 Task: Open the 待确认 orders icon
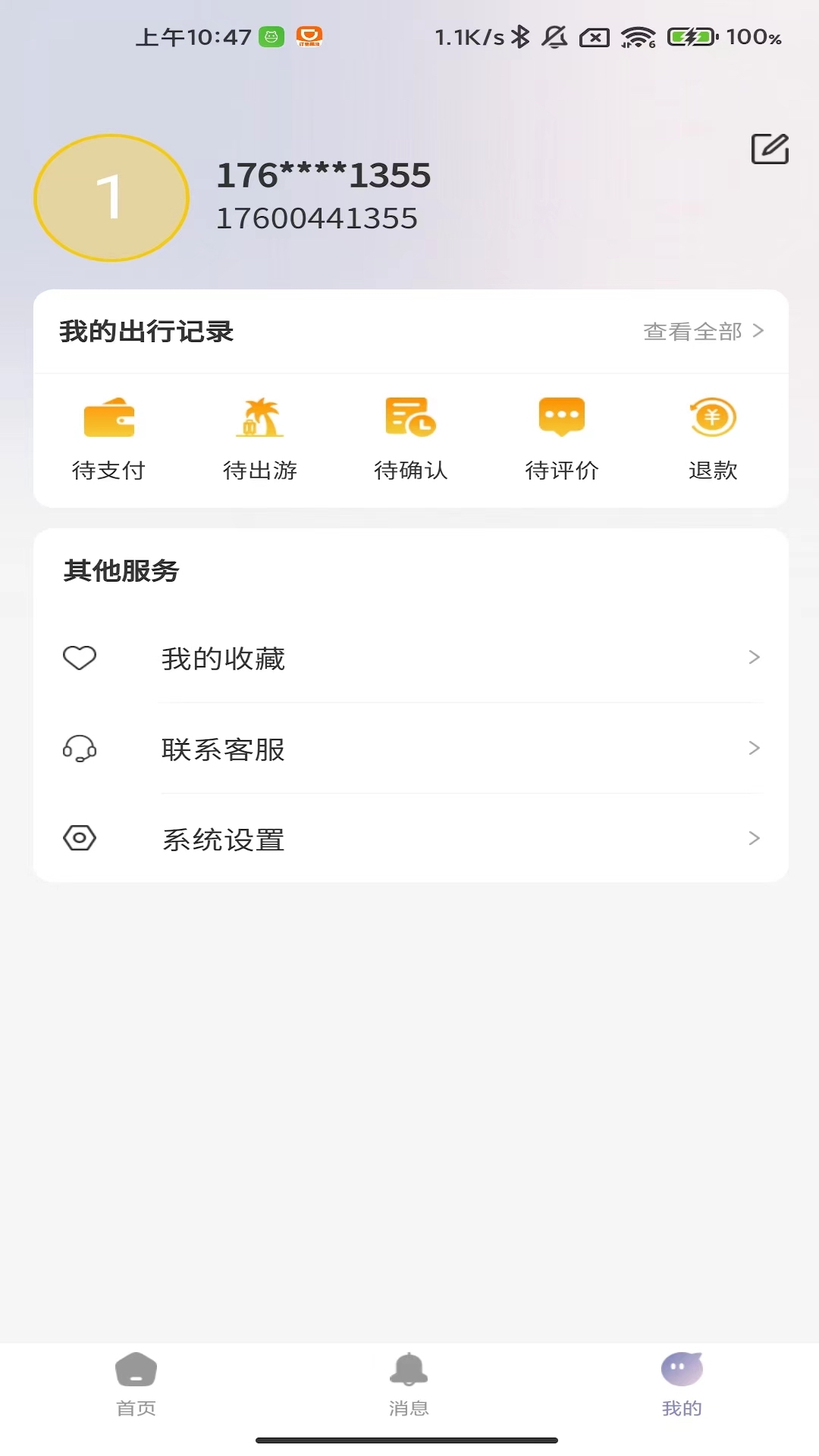point(410,418)
